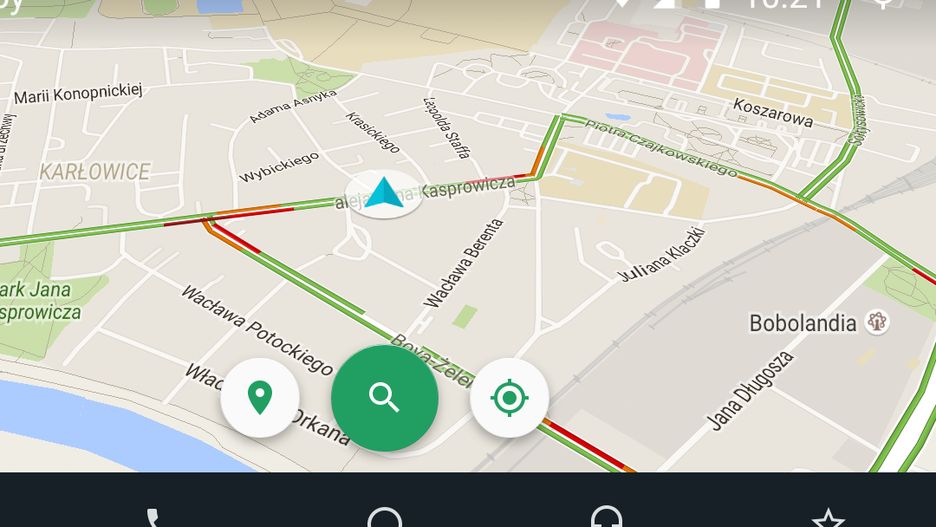
Task: Open the star tab in bottom bar
Action: click(x=827, y=518)
